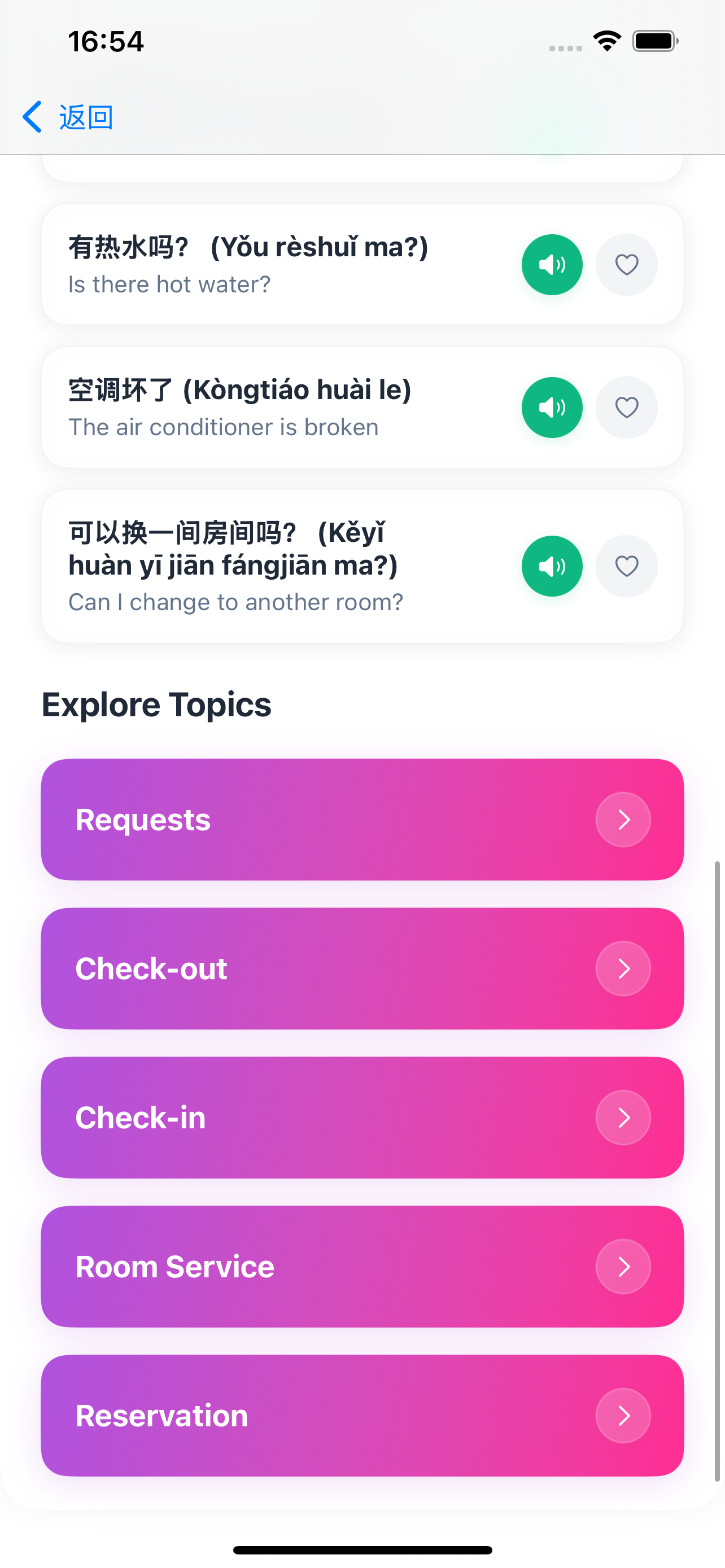This screenshot has width=725, height=1568.
Task: Expand the Check-out topic via its chevron
Action: tap(623, 968)
